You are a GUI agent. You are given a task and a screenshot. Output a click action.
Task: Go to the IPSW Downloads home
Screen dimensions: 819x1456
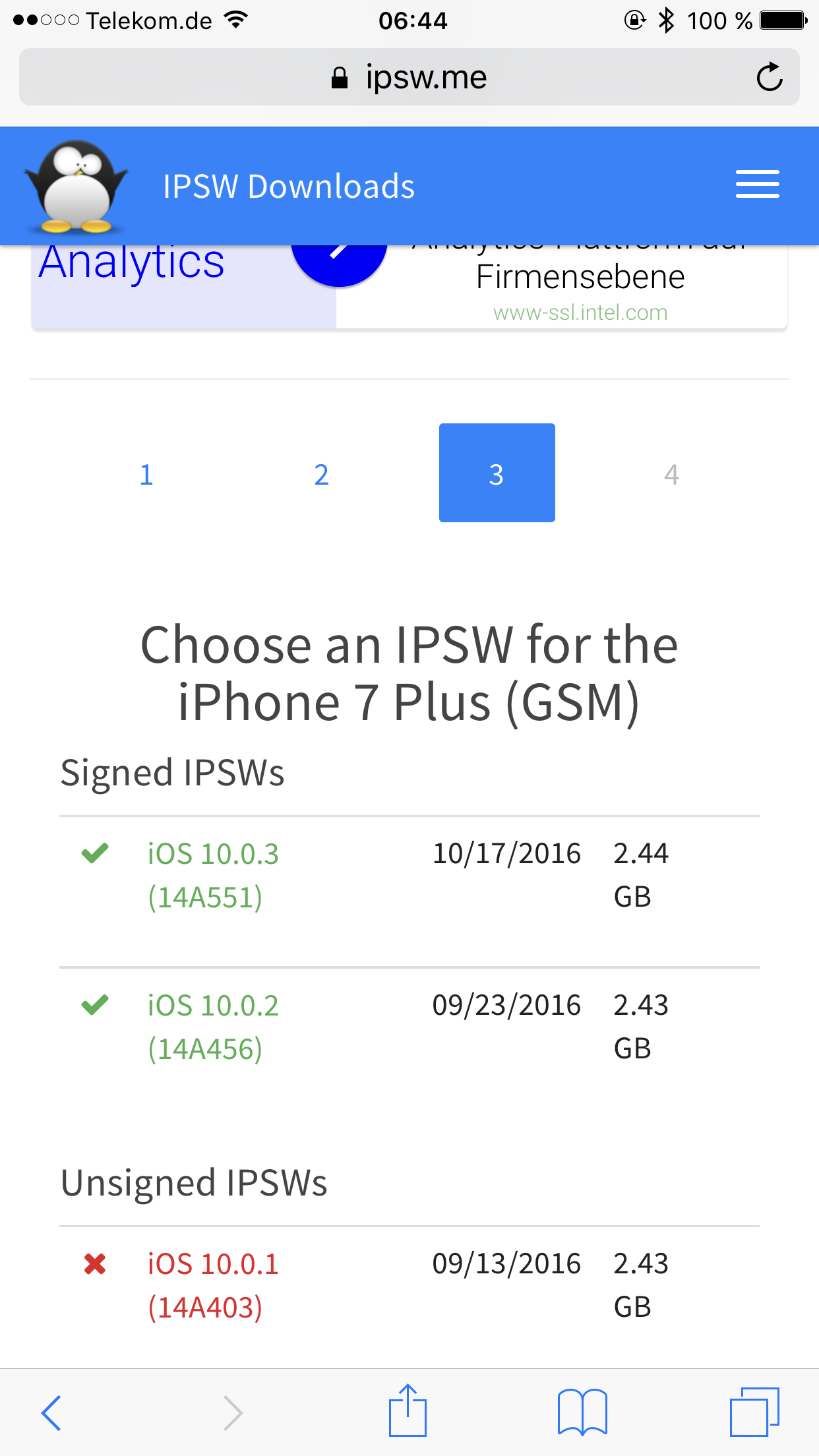coord(289,187)
